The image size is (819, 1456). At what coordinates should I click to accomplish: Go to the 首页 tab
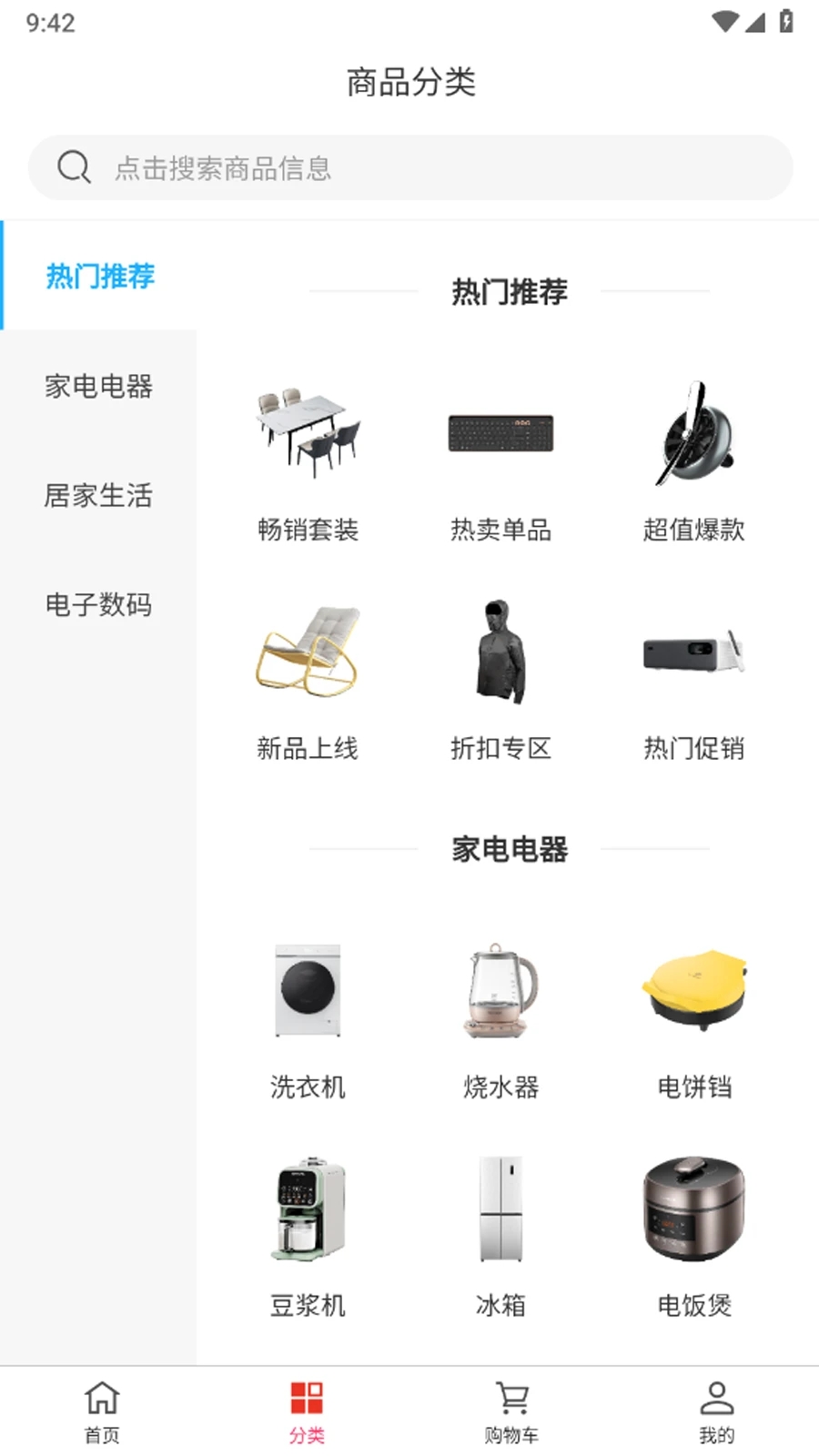(102, 1411)
